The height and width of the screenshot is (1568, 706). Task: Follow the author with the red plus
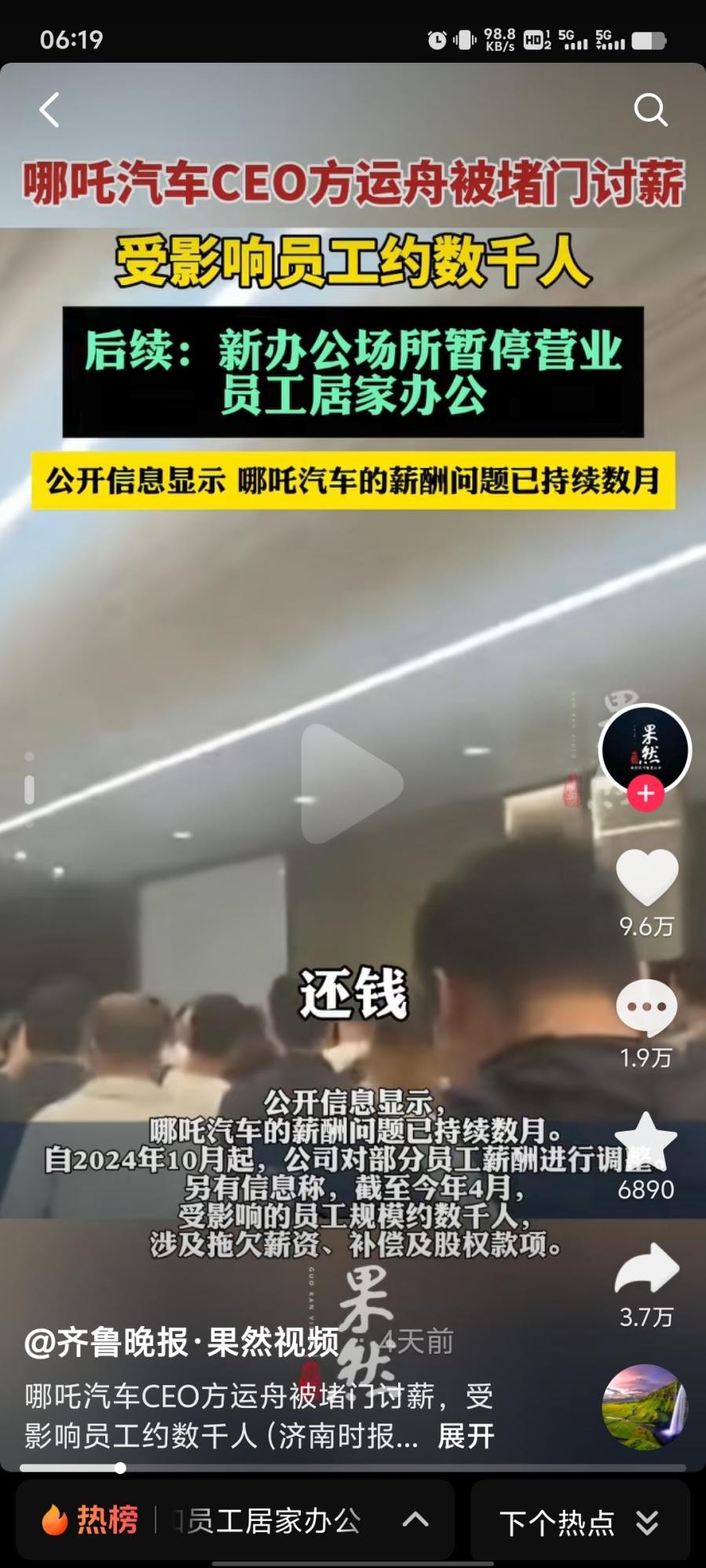[646, 793]
